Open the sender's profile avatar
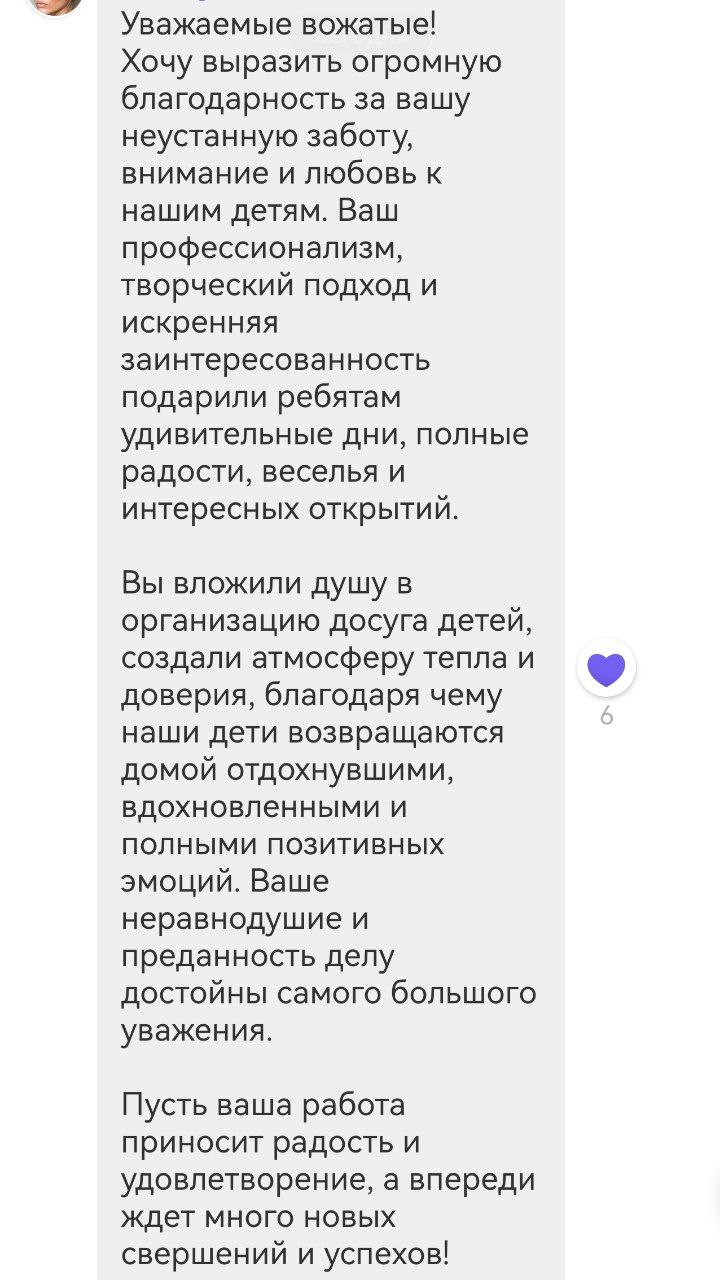 (x=54, y=5)
